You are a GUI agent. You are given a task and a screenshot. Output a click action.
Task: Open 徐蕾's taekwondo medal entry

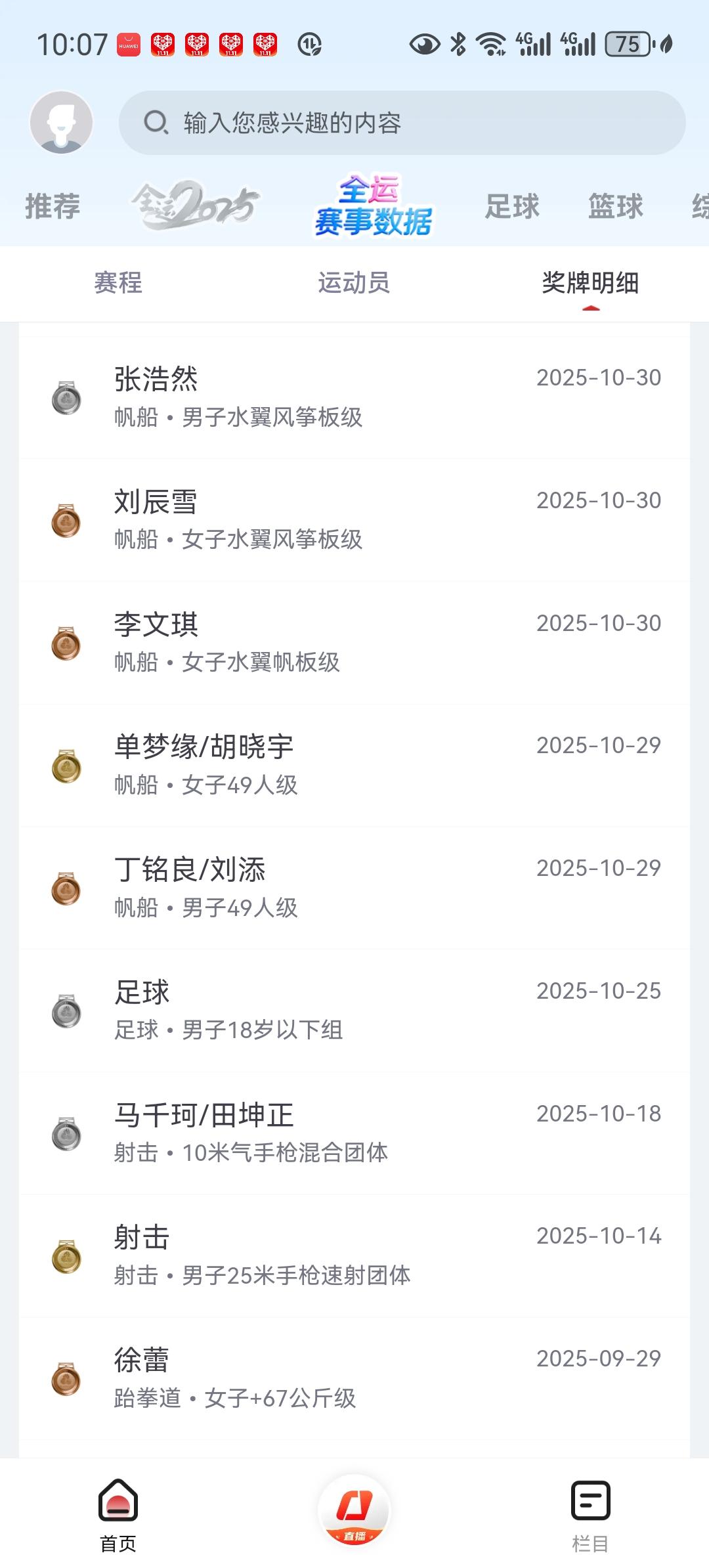click(354, 1379)
